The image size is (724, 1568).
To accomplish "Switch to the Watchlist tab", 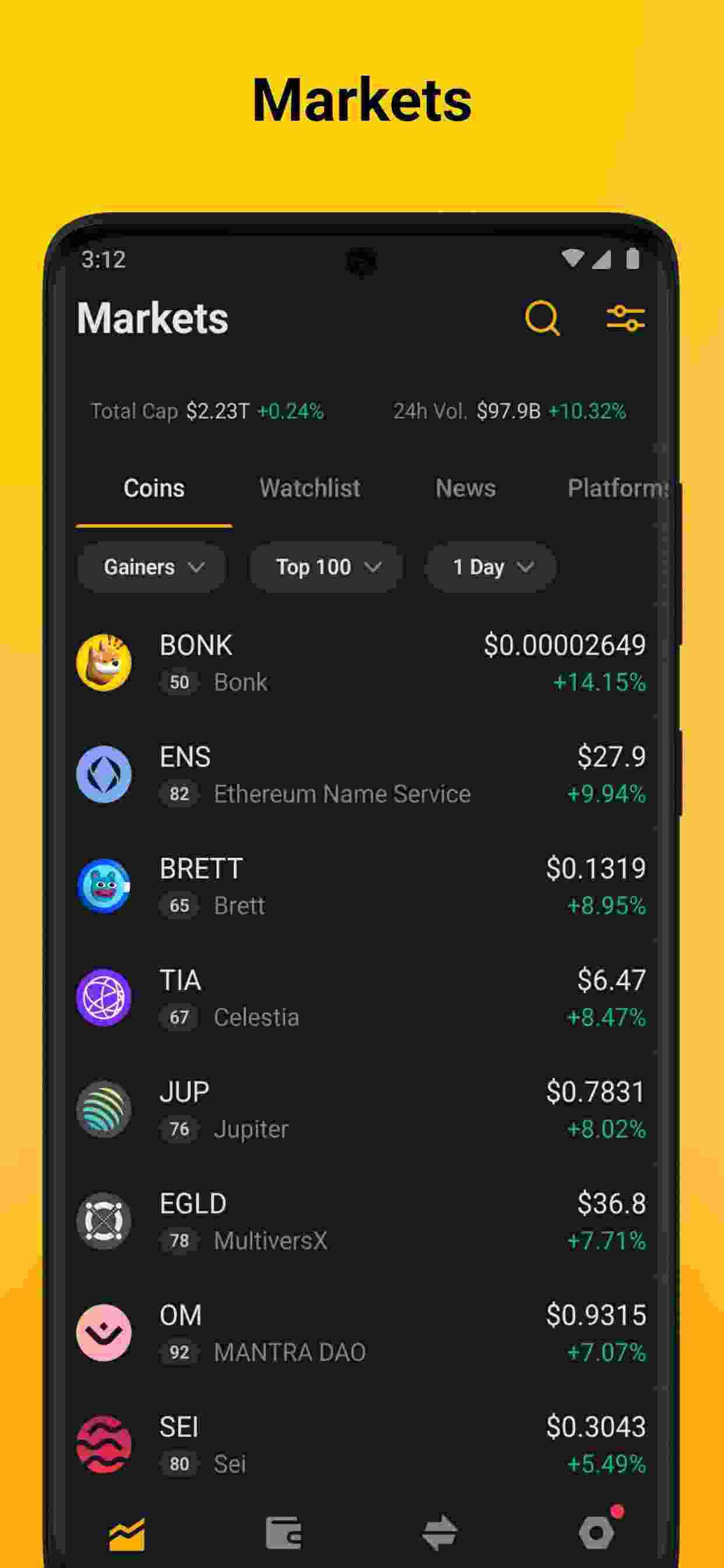I will pos(310,488).
